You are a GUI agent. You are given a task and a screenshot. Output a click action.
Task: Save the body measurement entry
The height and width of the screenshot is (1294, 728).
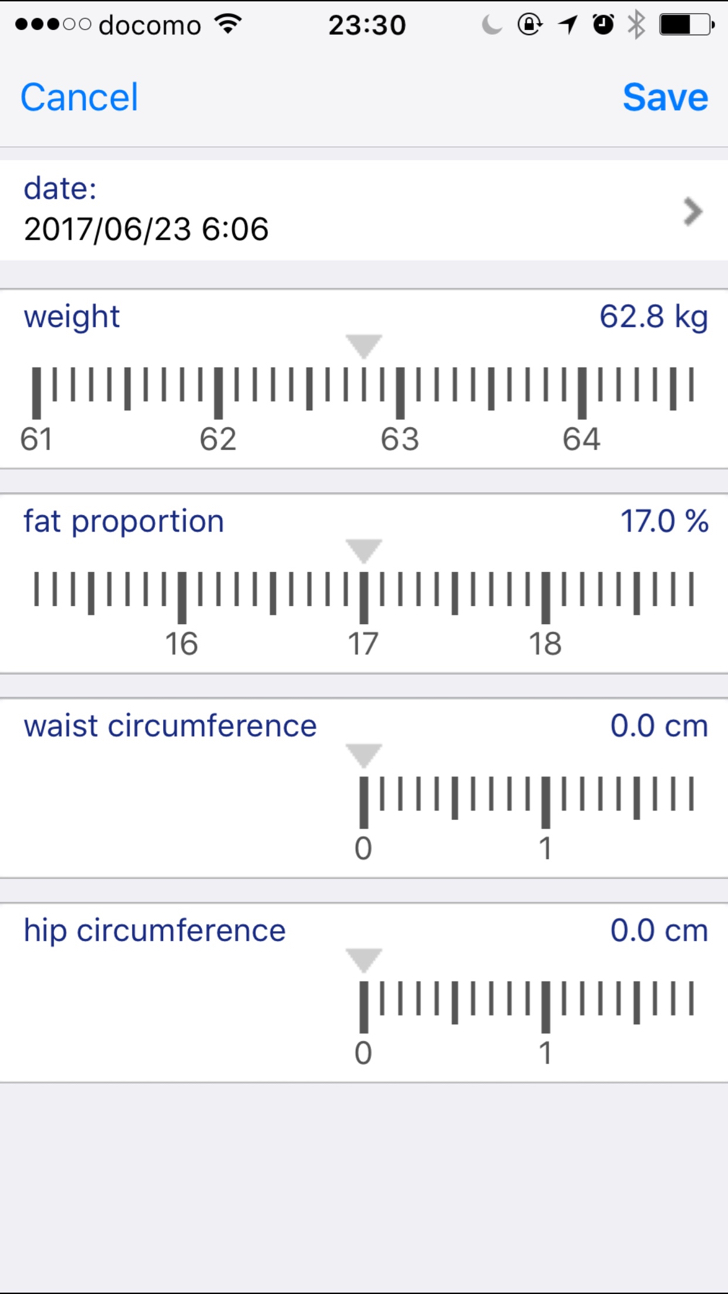click(665, 97)
